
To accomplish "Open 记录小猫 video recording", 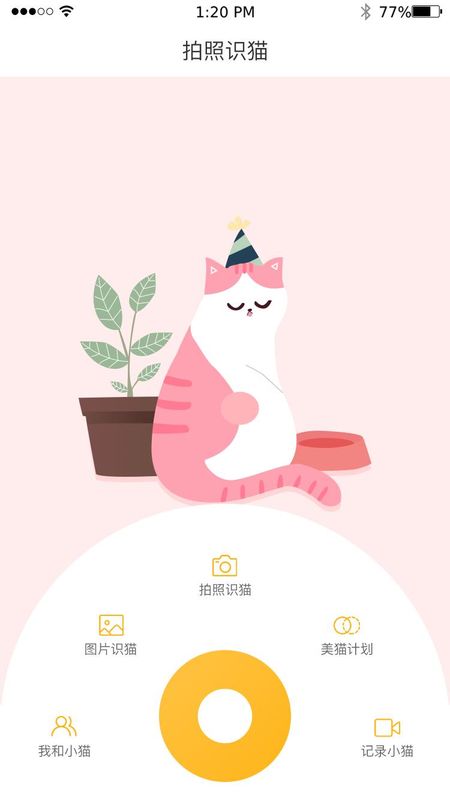I will pos(387,737).
